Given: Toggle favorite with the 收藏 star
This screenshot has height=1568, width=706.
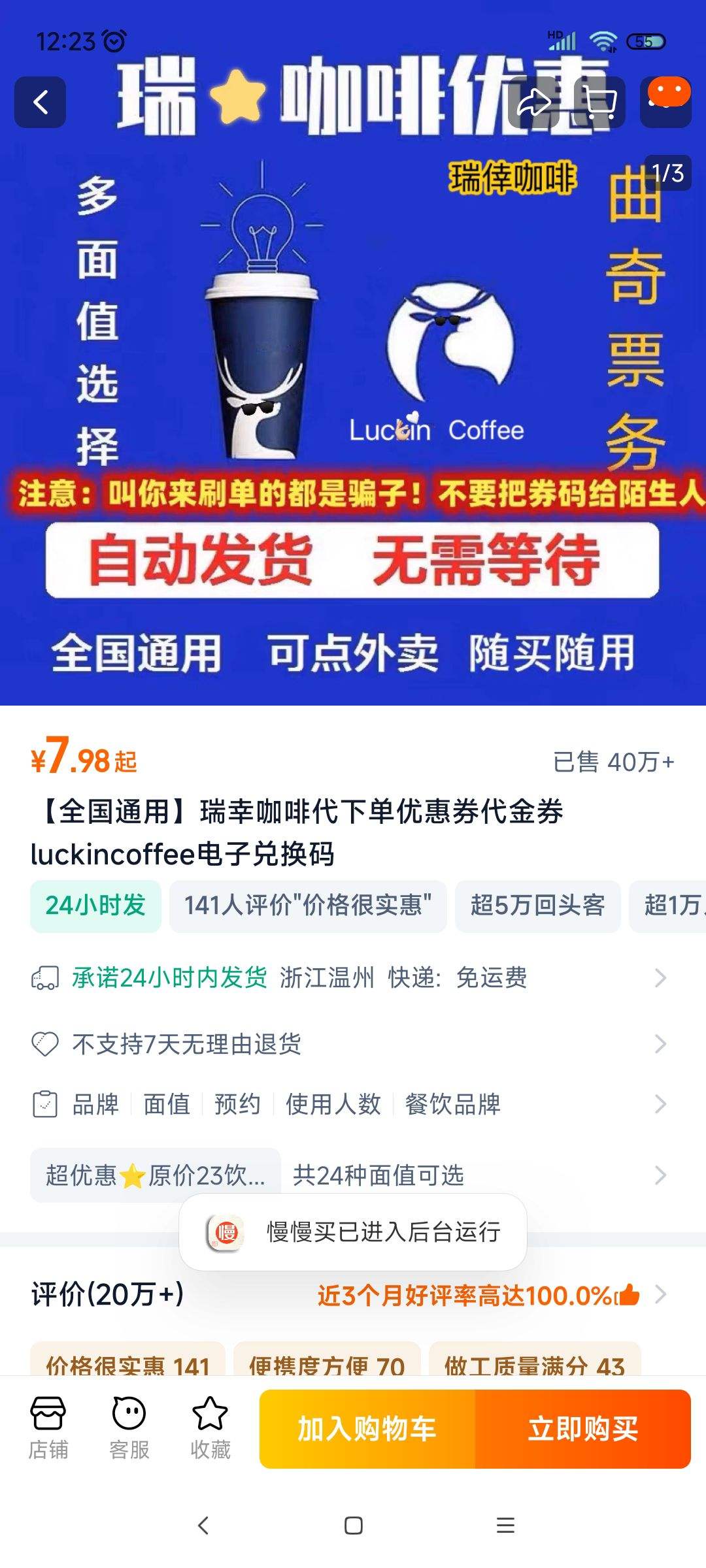Looking at the screenshot, I should click(x=209, y=1419).
